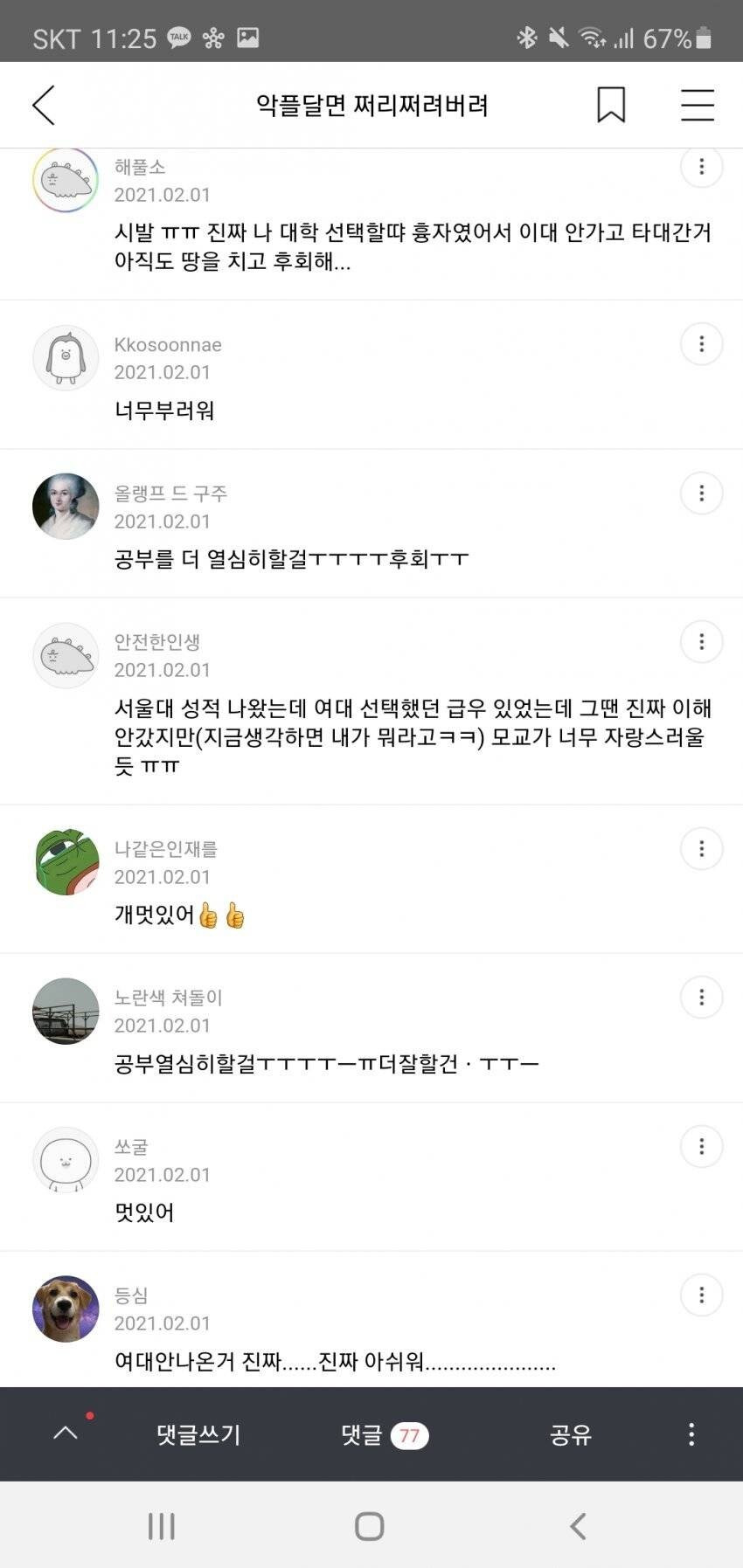Open options for 올랭프 드 구주's comment
Screen dimensions: 743x1568
(x=701, y=494)
